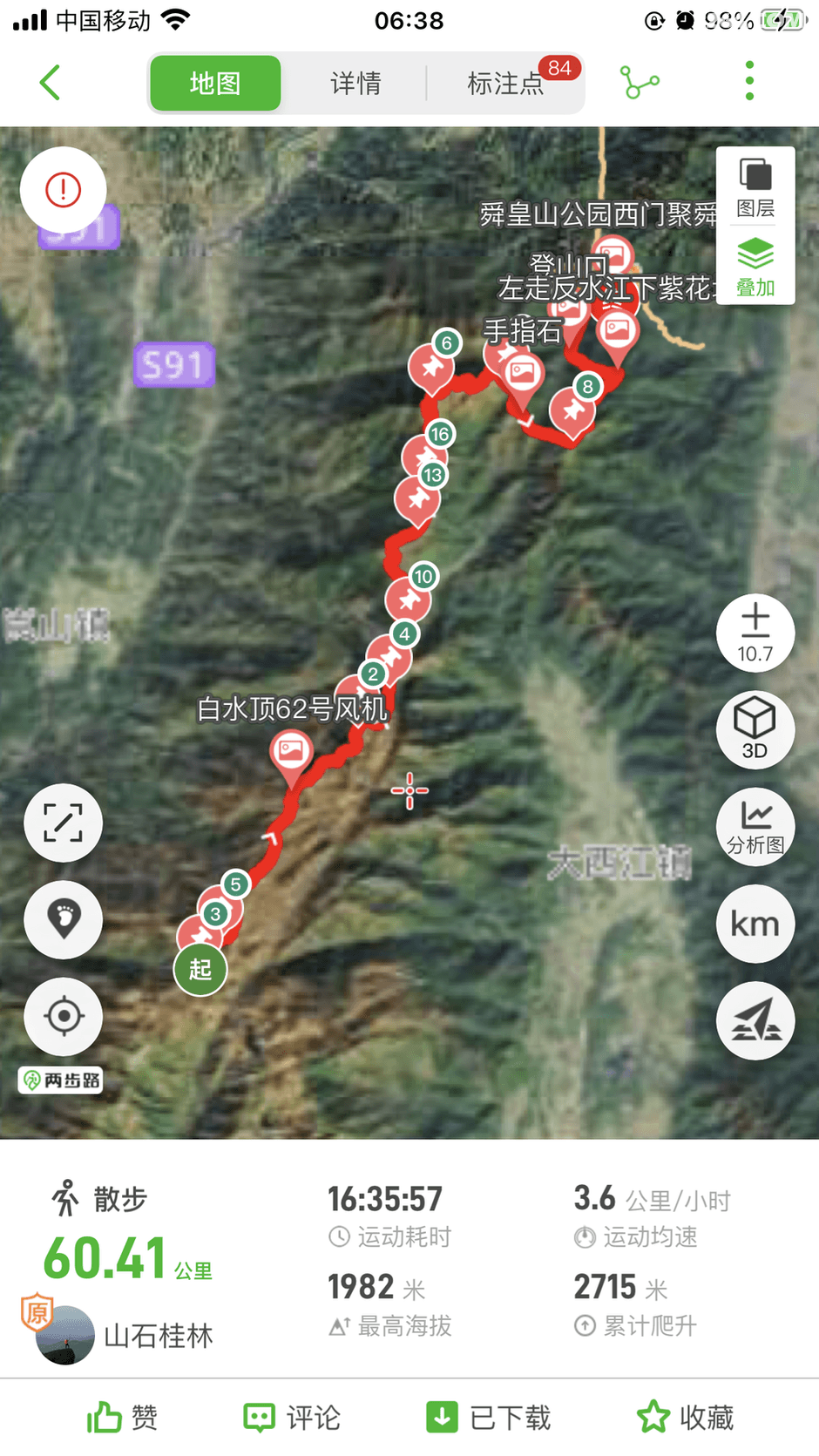
Task: Tap the footprint pin button
Action: (63, 919)
